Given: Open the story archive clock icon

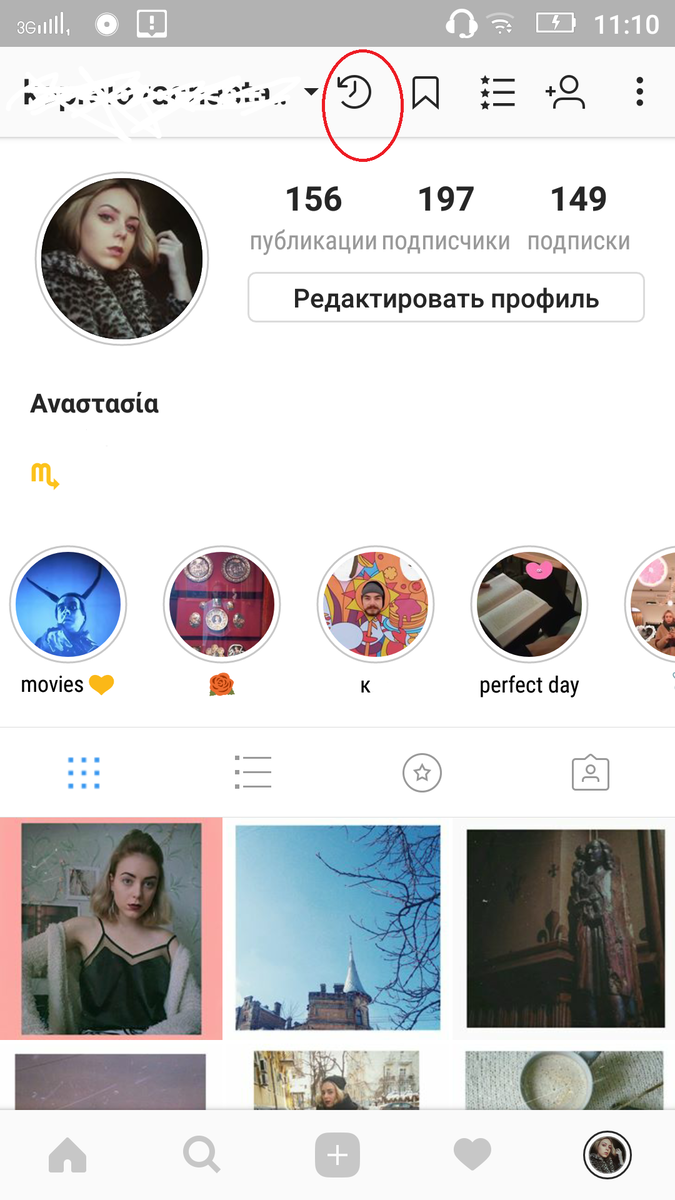Looking at the screenshot, I should point(354,94).
